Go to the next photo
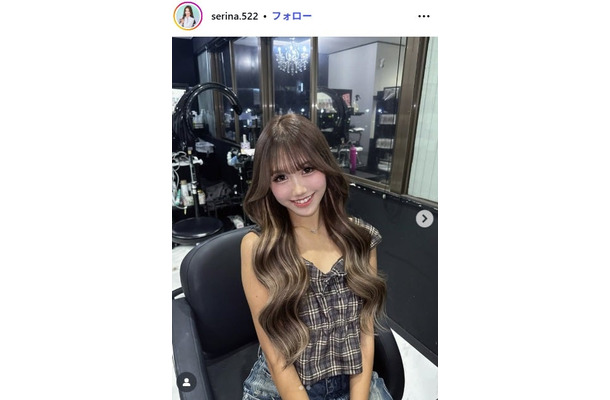The width and height of the screenshot is (610, 400). [424, 218]
